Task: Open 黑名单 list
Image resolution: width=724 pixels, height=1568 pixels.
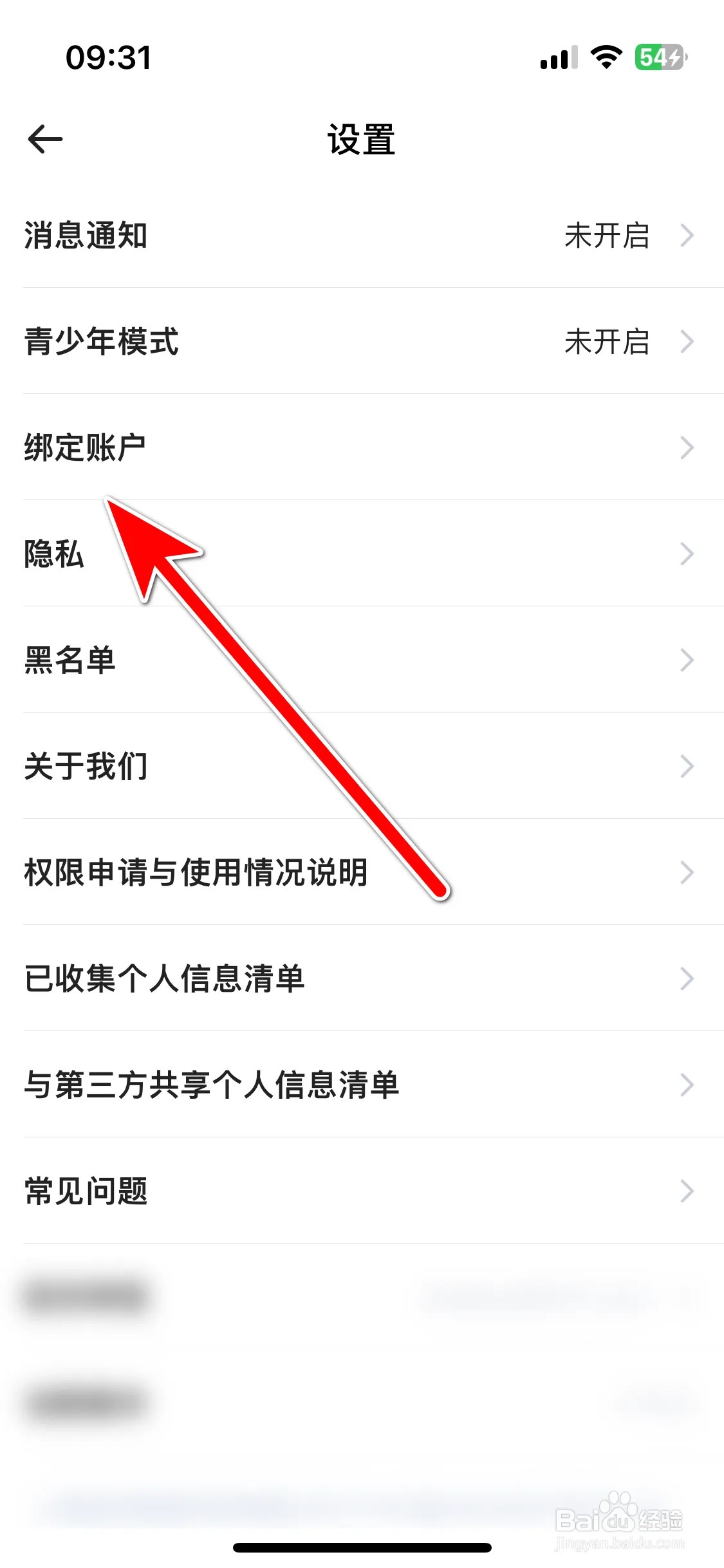Action: pos(362,660)
